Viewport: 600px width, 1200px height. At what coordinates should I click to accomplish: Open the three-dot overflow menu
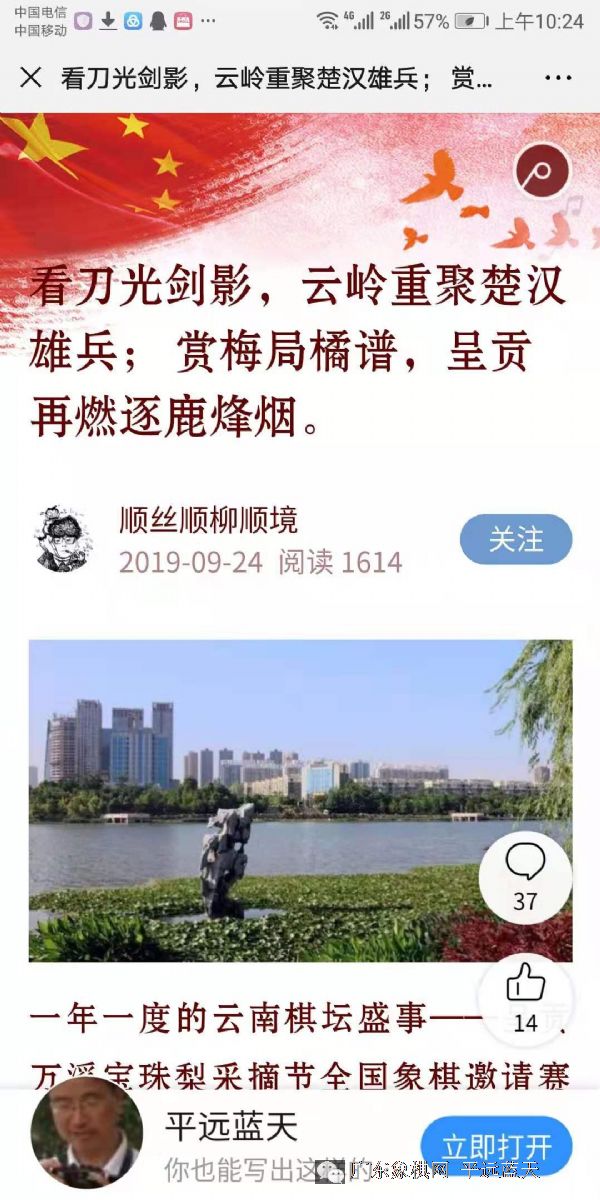point(558,78)
